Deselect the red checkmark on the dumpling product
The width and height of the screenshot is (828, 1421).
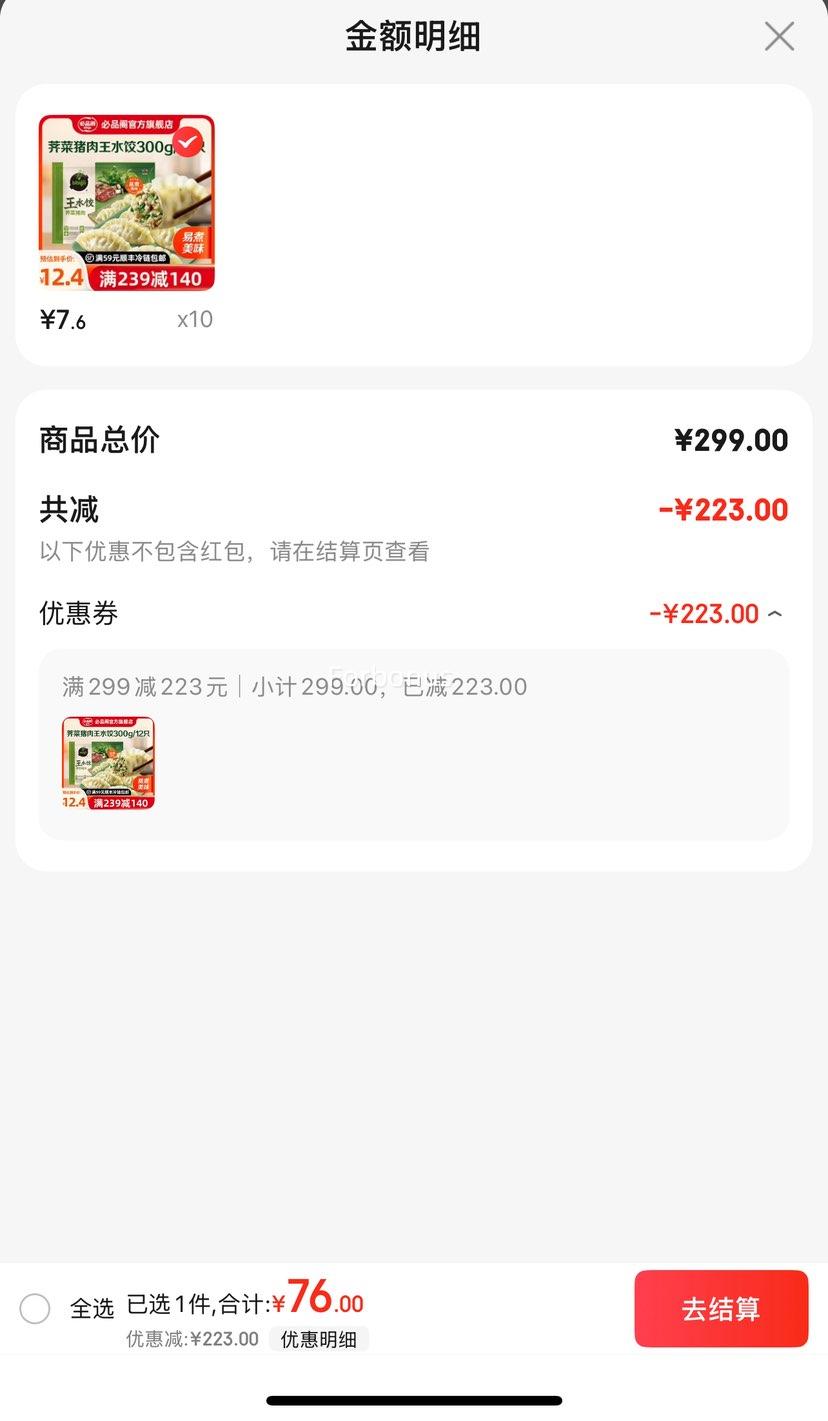[188, 143]
